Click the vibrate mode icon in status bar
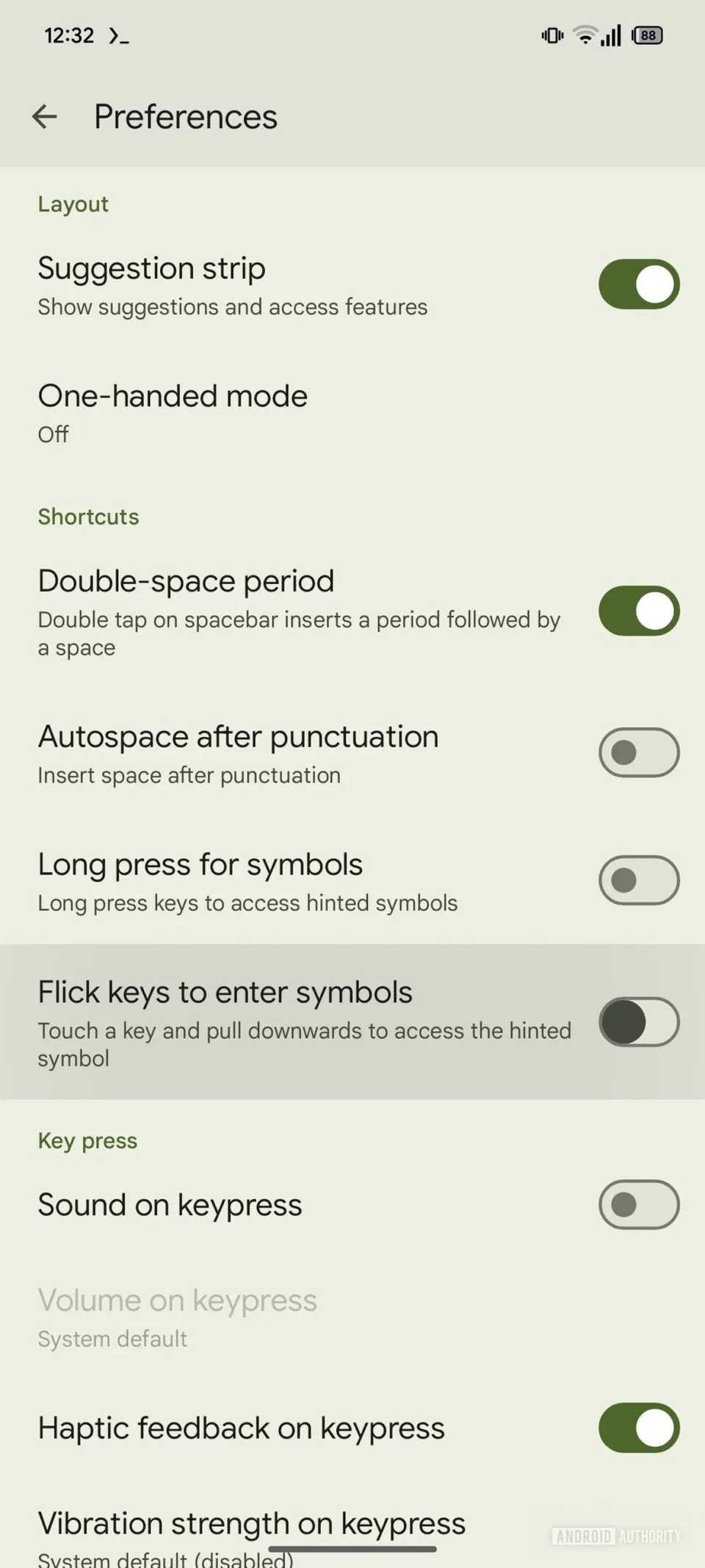This screenshot has width=705, height=1568. (551, 35)
